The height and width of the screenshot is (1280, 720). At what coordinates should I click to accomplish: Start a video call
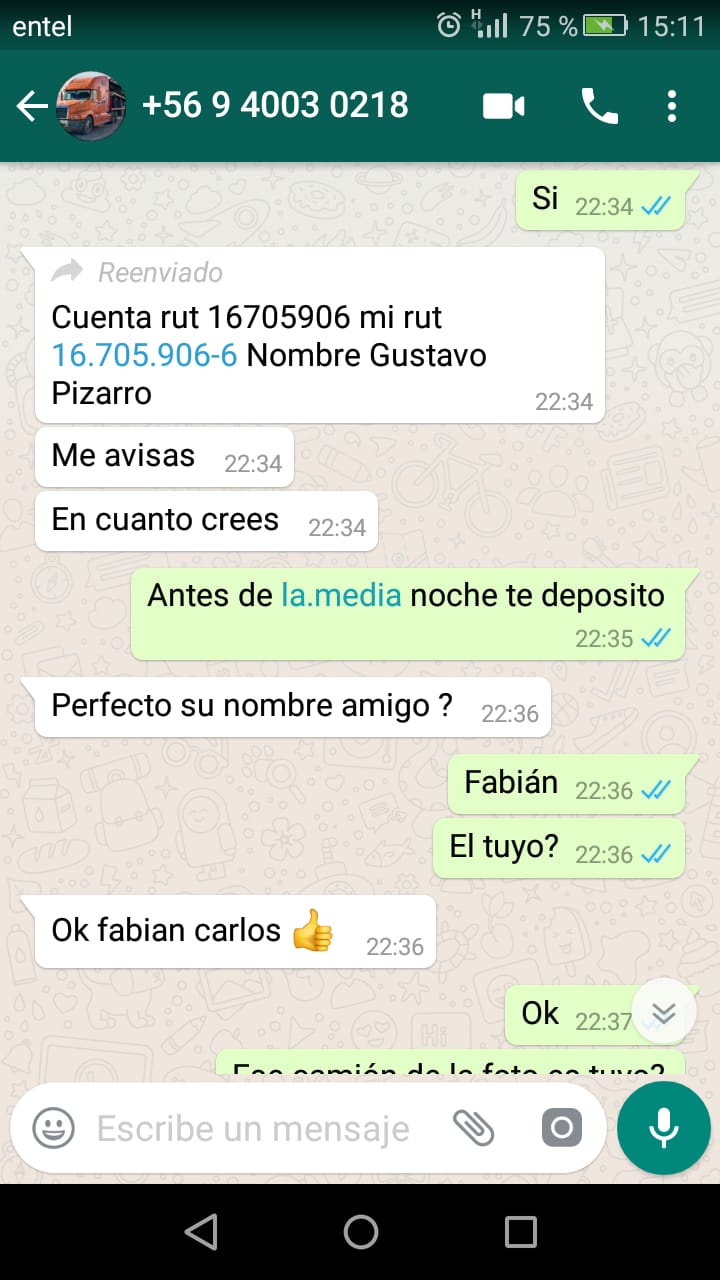pyautogui.click(x=504, y=106)
